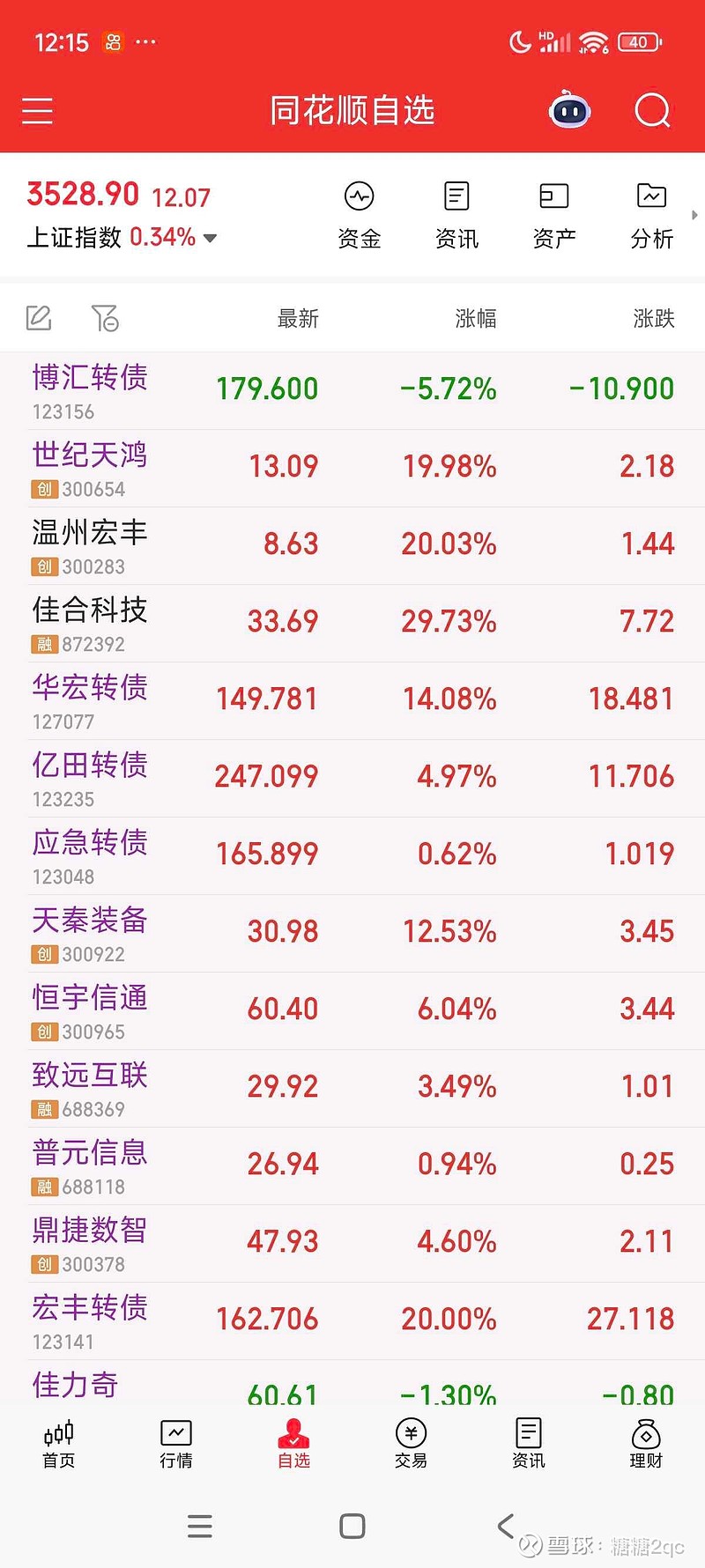Open 资金 funds shortcut
The image size is (705, 1568).
360,216
